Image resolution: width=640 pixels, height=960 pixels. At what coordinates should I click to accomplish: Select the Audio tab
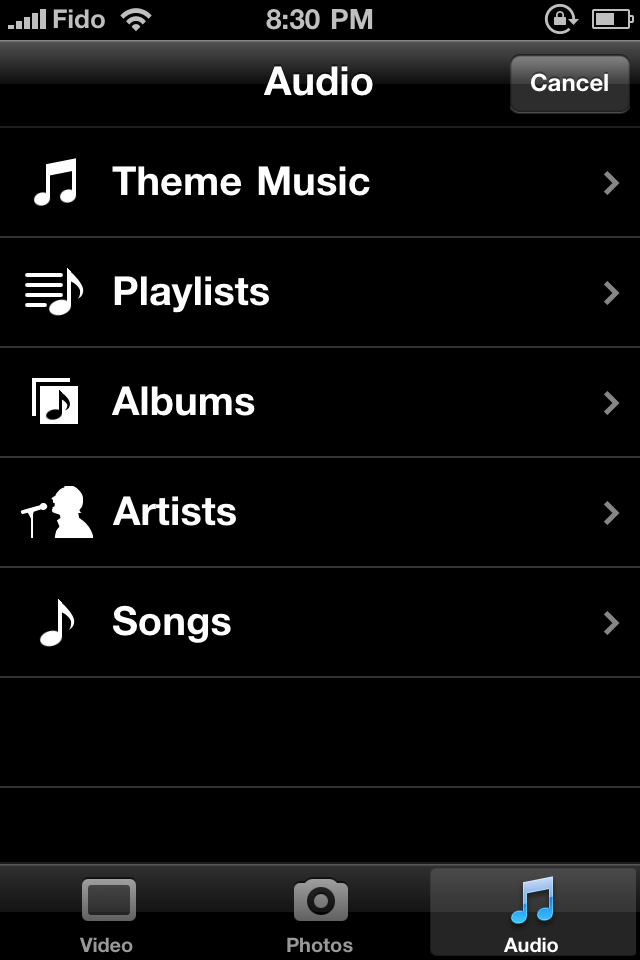[x=531, y=913]
